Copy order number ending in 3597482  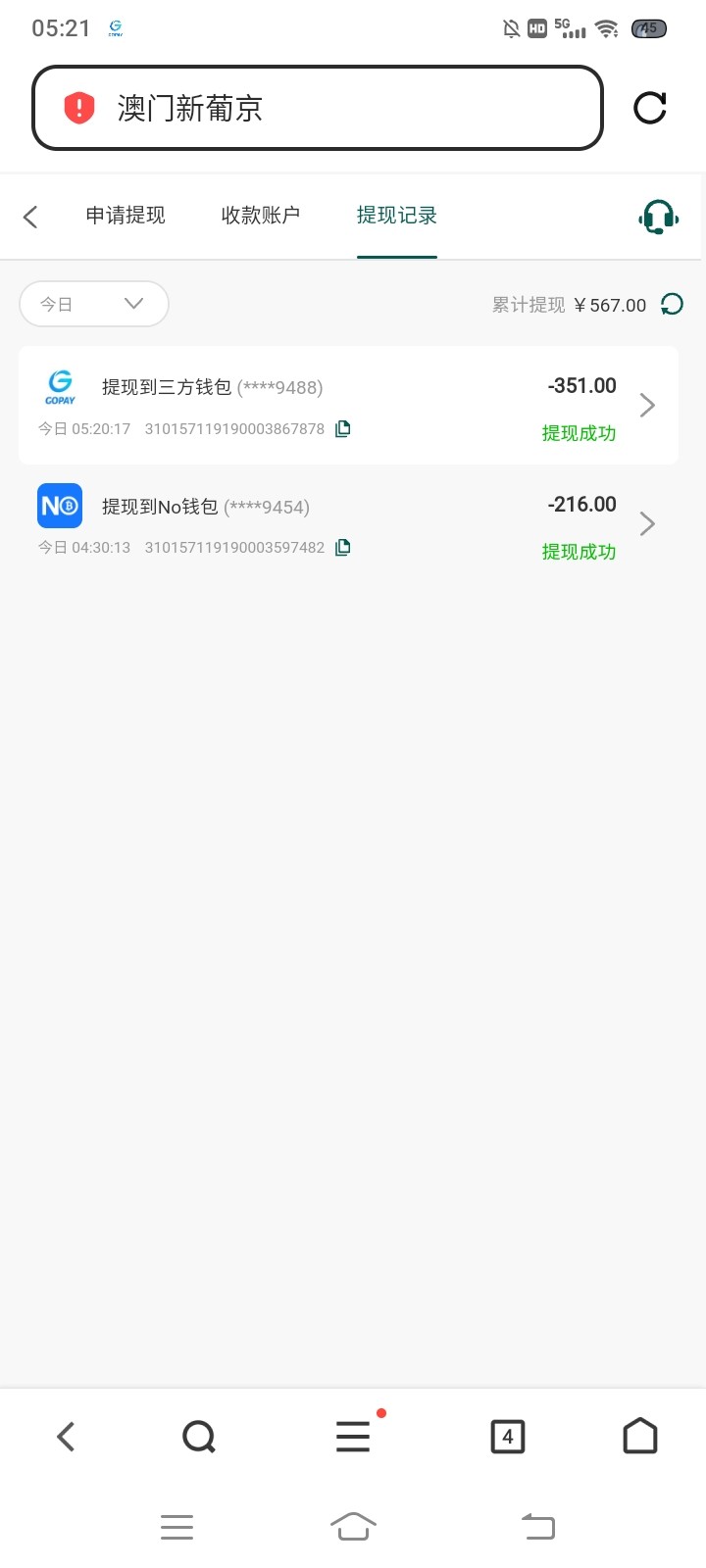343,547
